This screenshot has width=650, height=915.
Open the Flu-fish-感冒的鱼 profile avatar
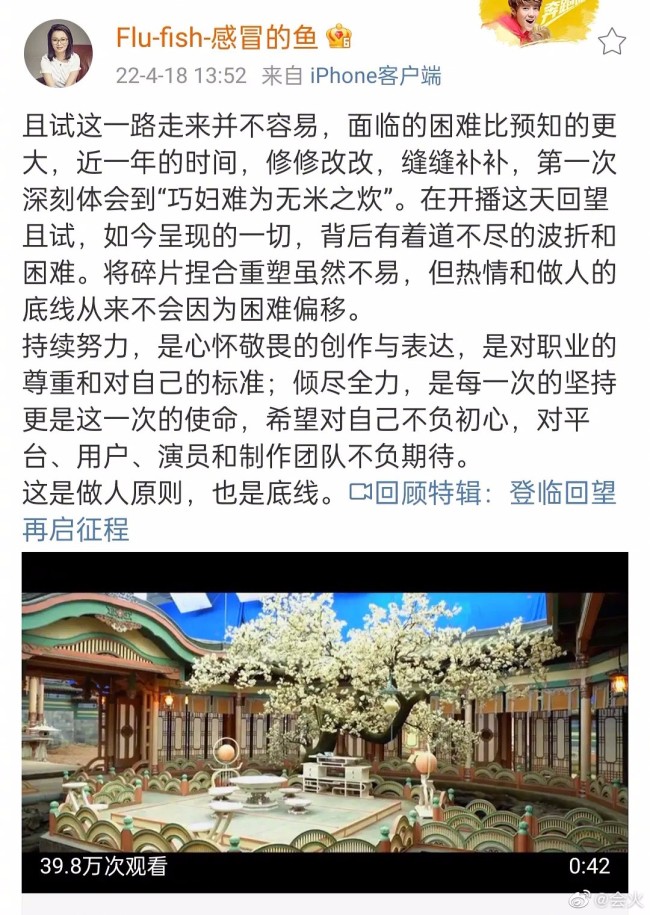tap(58, 54)
